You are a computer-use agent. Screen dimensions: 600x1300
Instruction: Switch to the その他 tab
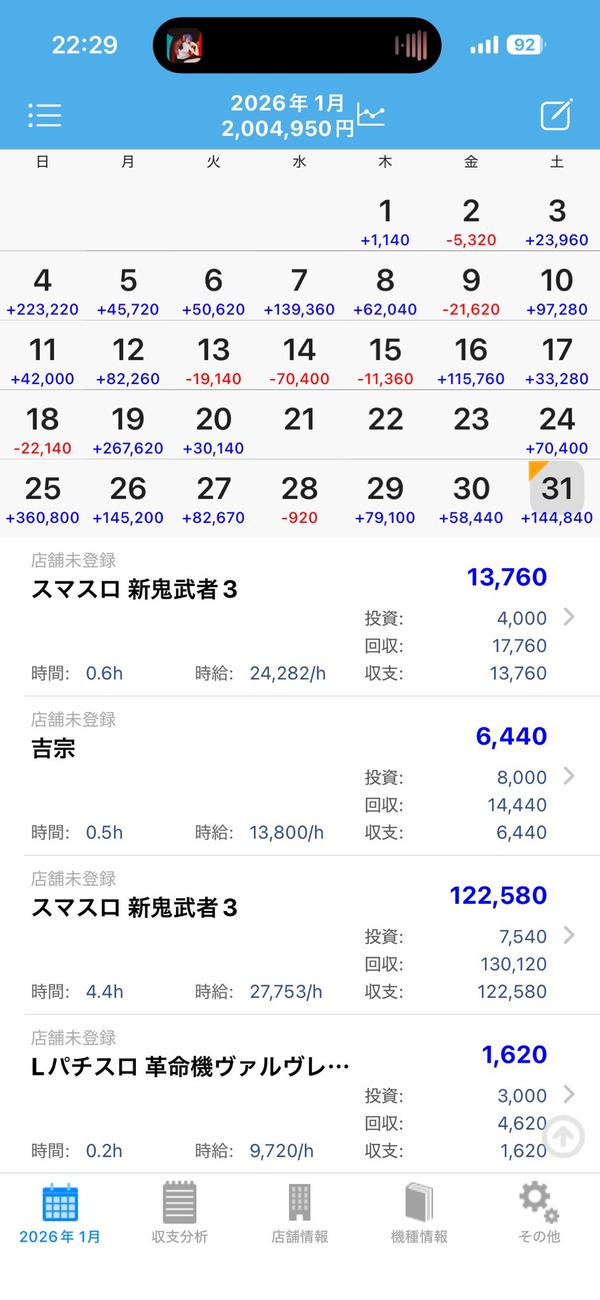pyautogui.click(x=539, y=1211)
